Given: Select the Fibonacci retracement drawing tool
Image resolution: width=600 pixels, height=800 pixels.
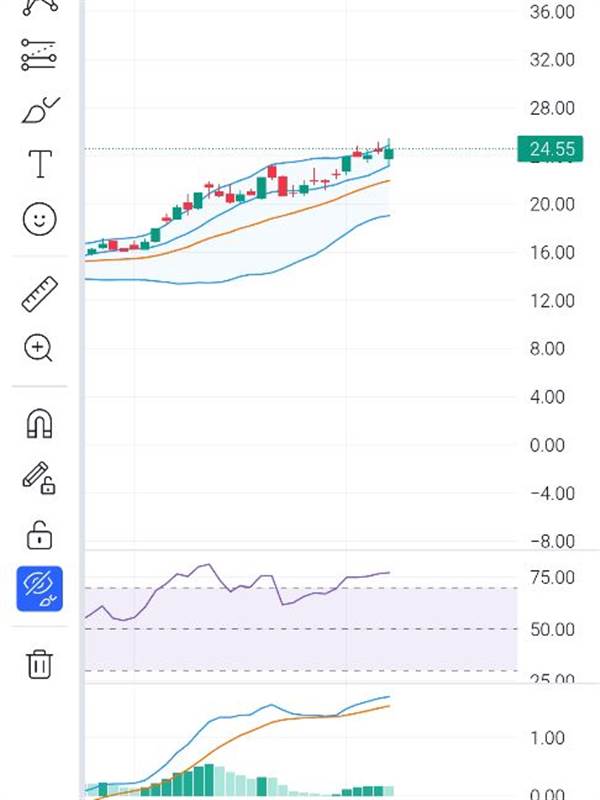Looking at the screenshot, I should [x=39, y=55].
